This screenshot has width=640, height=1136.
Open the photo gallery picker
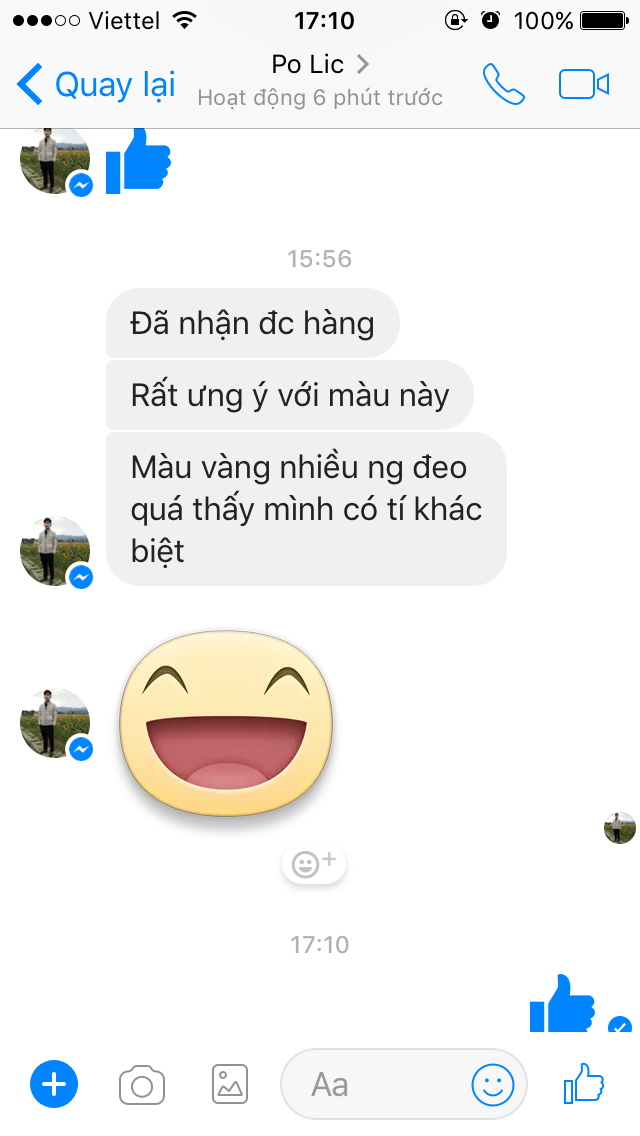tap(230, 1084)
